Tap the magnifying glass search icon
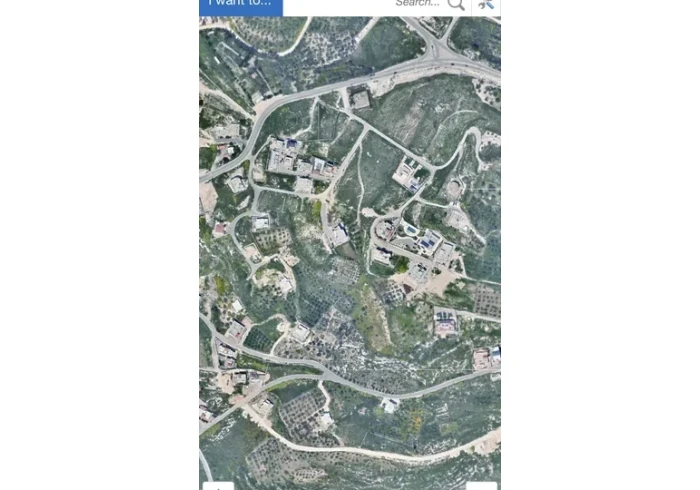The image size is (700, 490). click(x=456, y=4)
